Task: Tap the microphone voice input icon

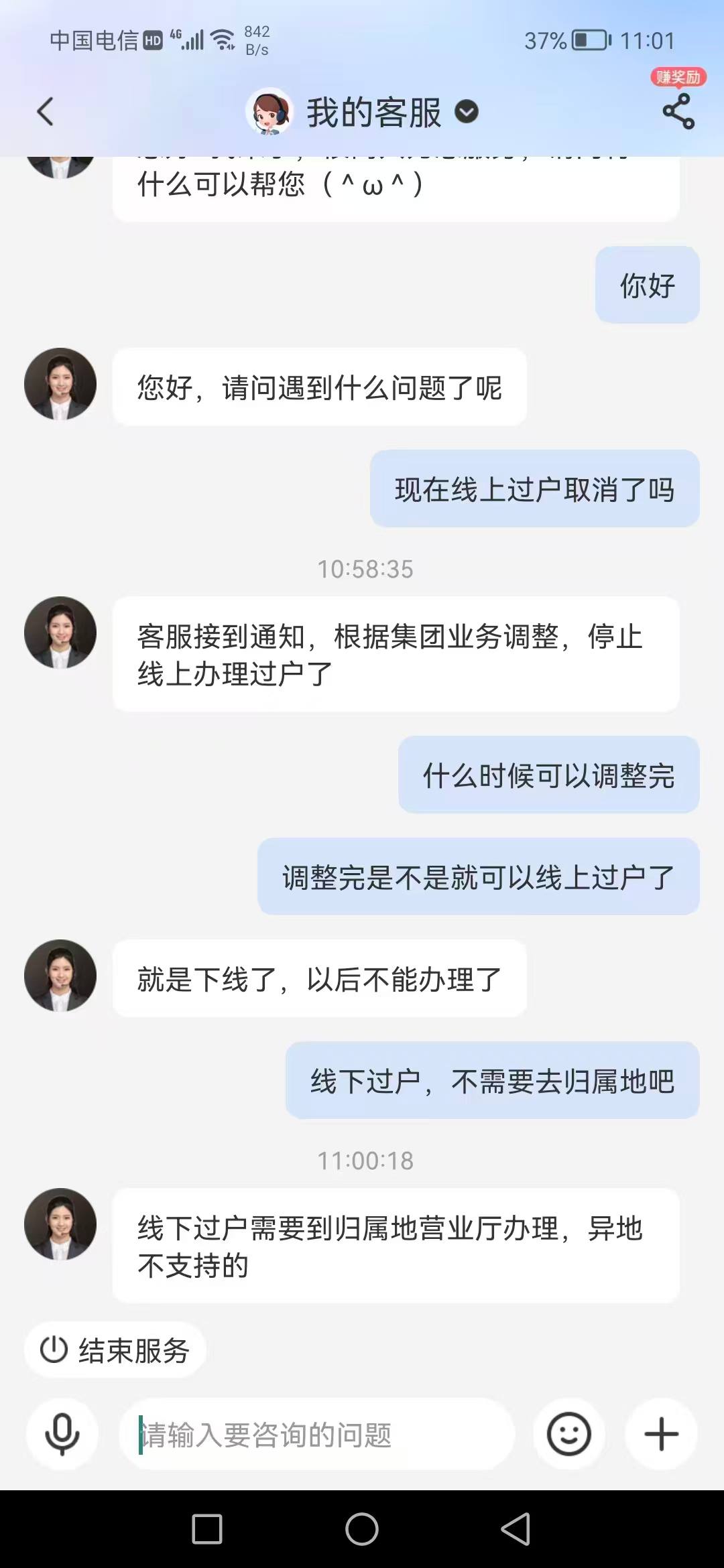Action: pos(62,1434)
